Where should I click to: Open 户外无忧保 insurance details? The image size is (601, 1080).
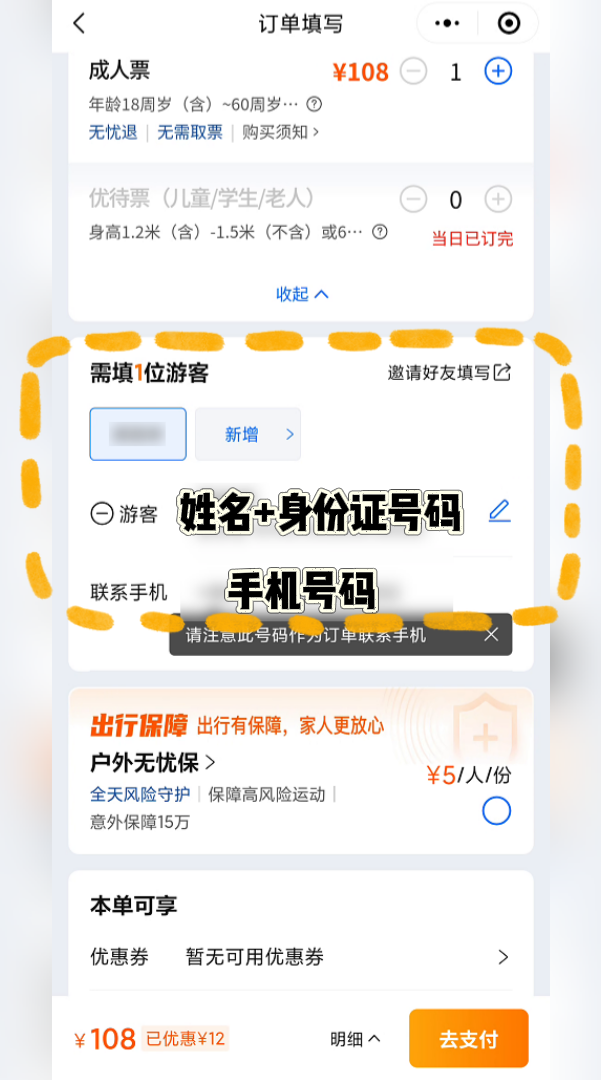coord(153,763)
